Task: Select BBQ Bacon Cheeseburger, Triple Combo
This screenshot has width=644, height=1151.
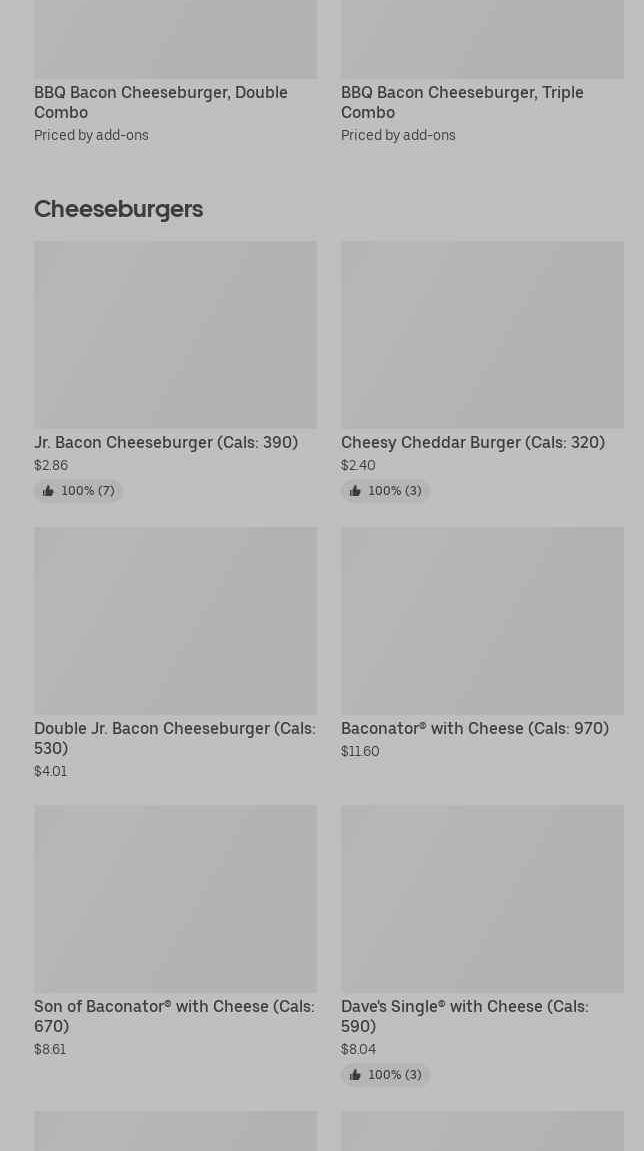Action: pyautogui.click(x=462, y=102)
